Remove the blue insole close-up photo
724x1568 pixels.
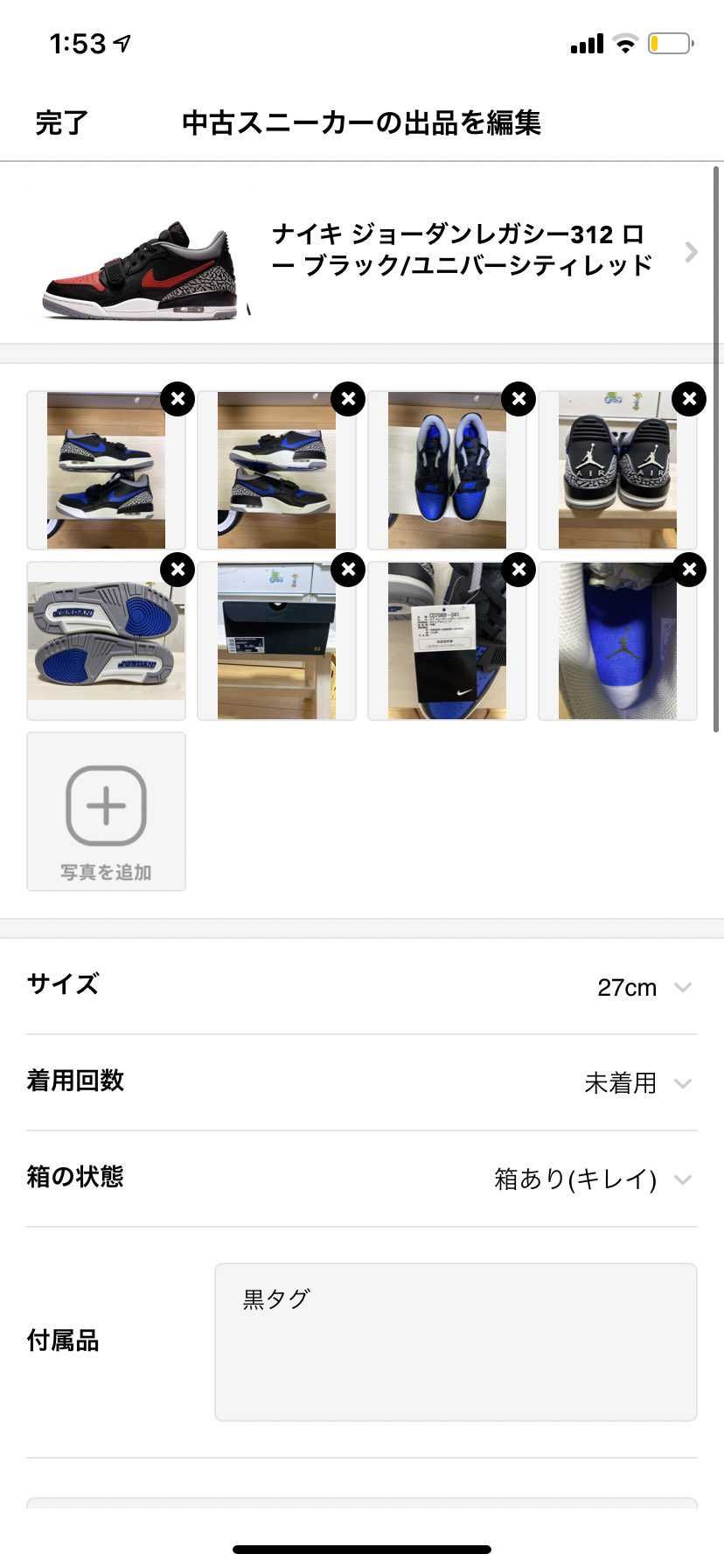tap(689, 569)
